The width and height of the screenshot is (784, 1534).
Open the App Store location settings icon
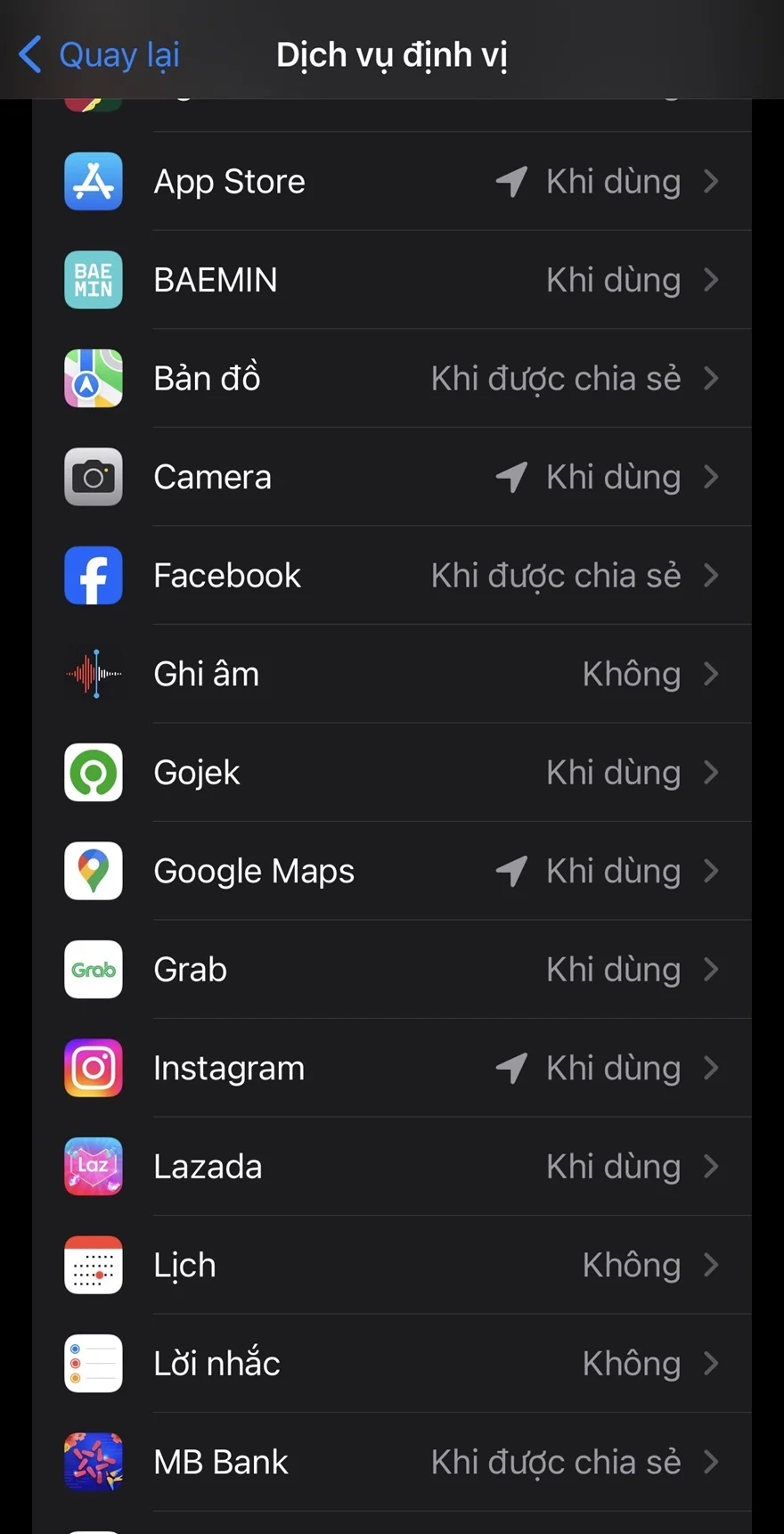pyautogui.click(x=93, y=181)
